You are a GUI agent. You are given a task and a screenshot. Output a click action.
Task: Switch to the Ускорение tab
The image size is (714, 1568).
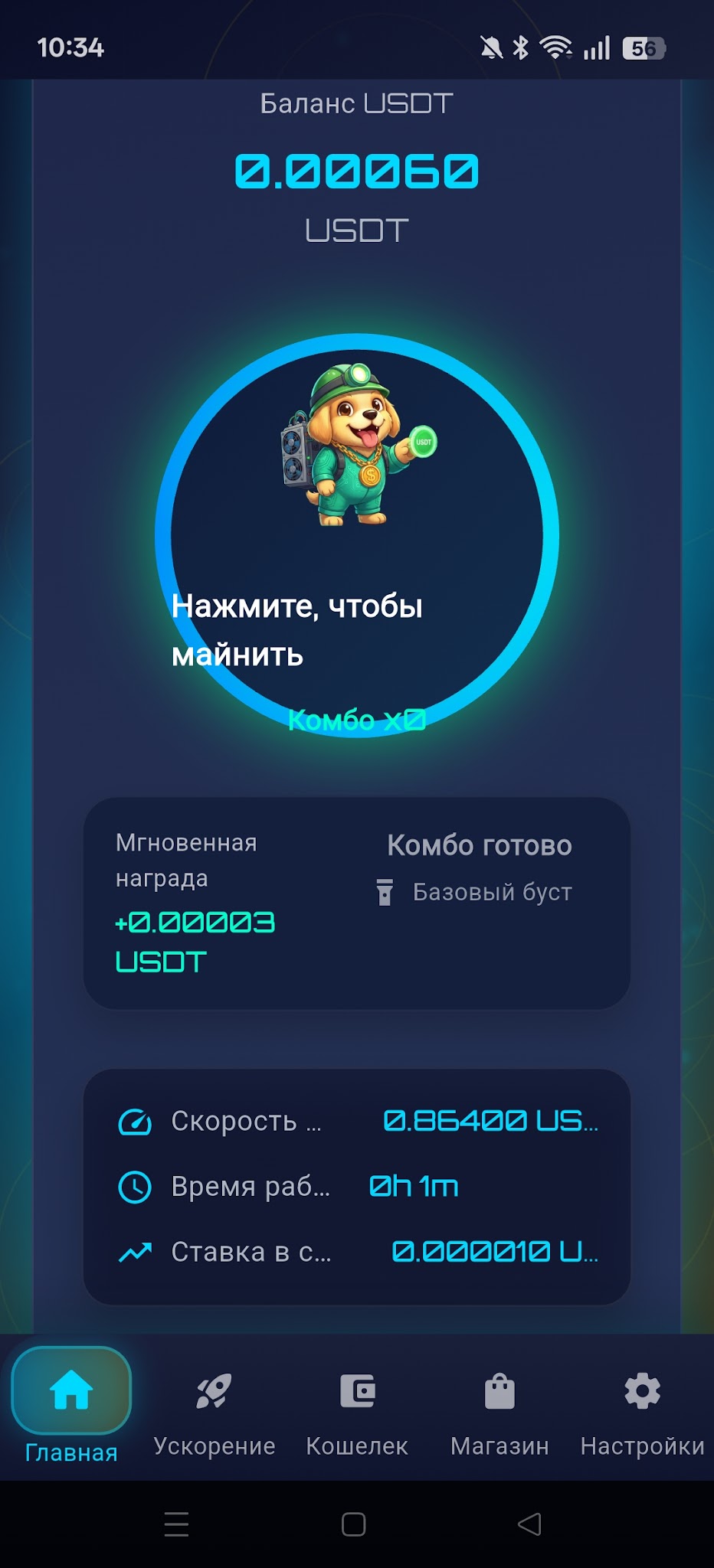coord(214,1409)
